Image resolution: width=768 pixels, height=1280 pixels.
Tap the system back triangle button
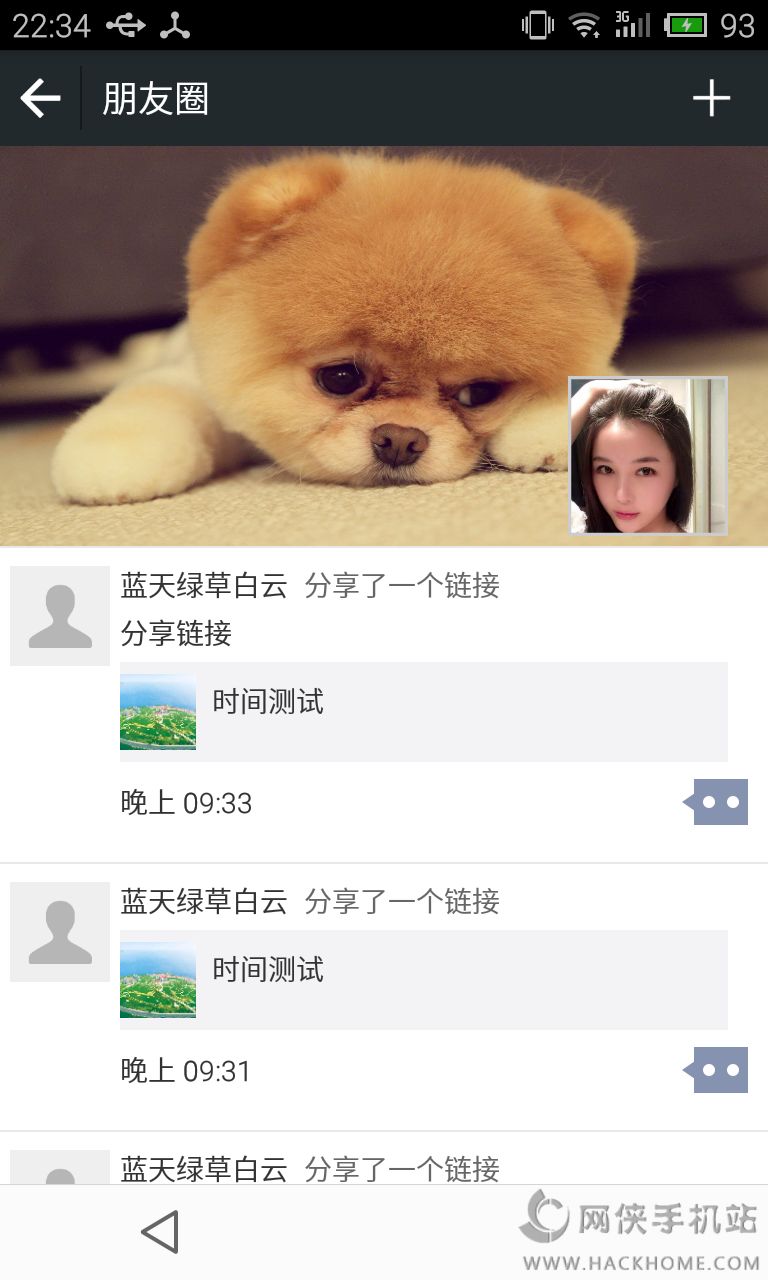coord(160,1232)
